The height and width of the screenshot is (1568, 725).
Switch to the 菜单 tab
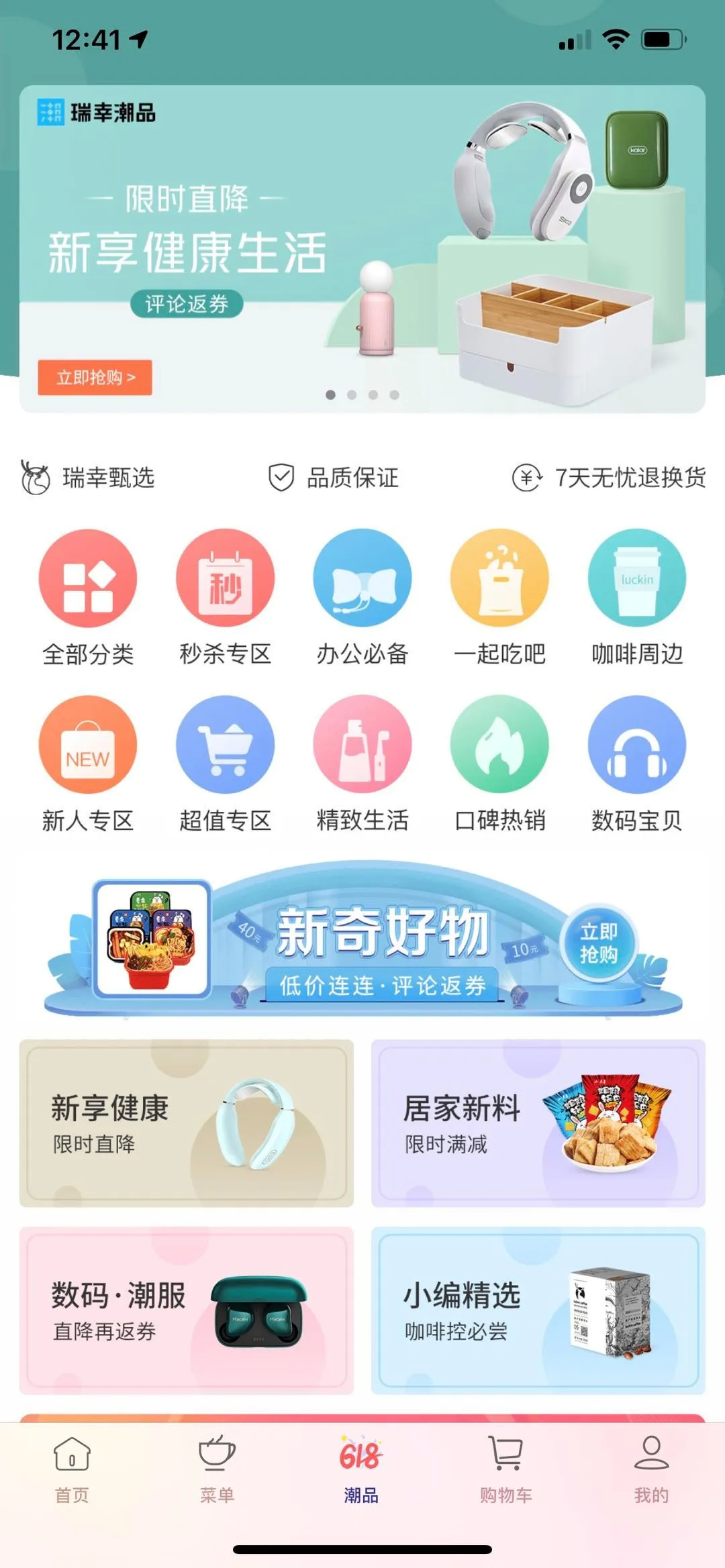(x=217, y=1469)
